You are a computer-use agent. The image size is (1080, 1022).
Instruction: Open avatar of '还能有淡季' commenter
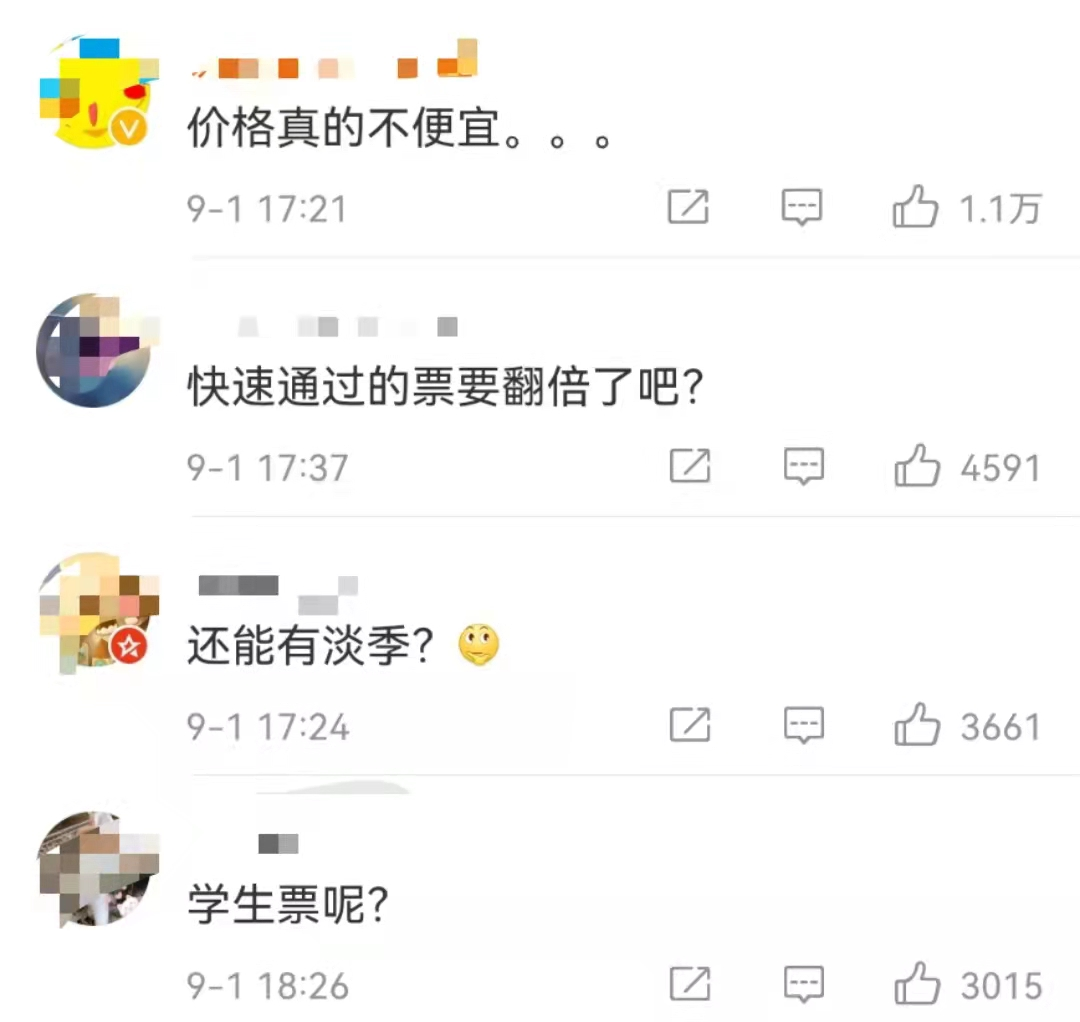click(x=94, y=610)
